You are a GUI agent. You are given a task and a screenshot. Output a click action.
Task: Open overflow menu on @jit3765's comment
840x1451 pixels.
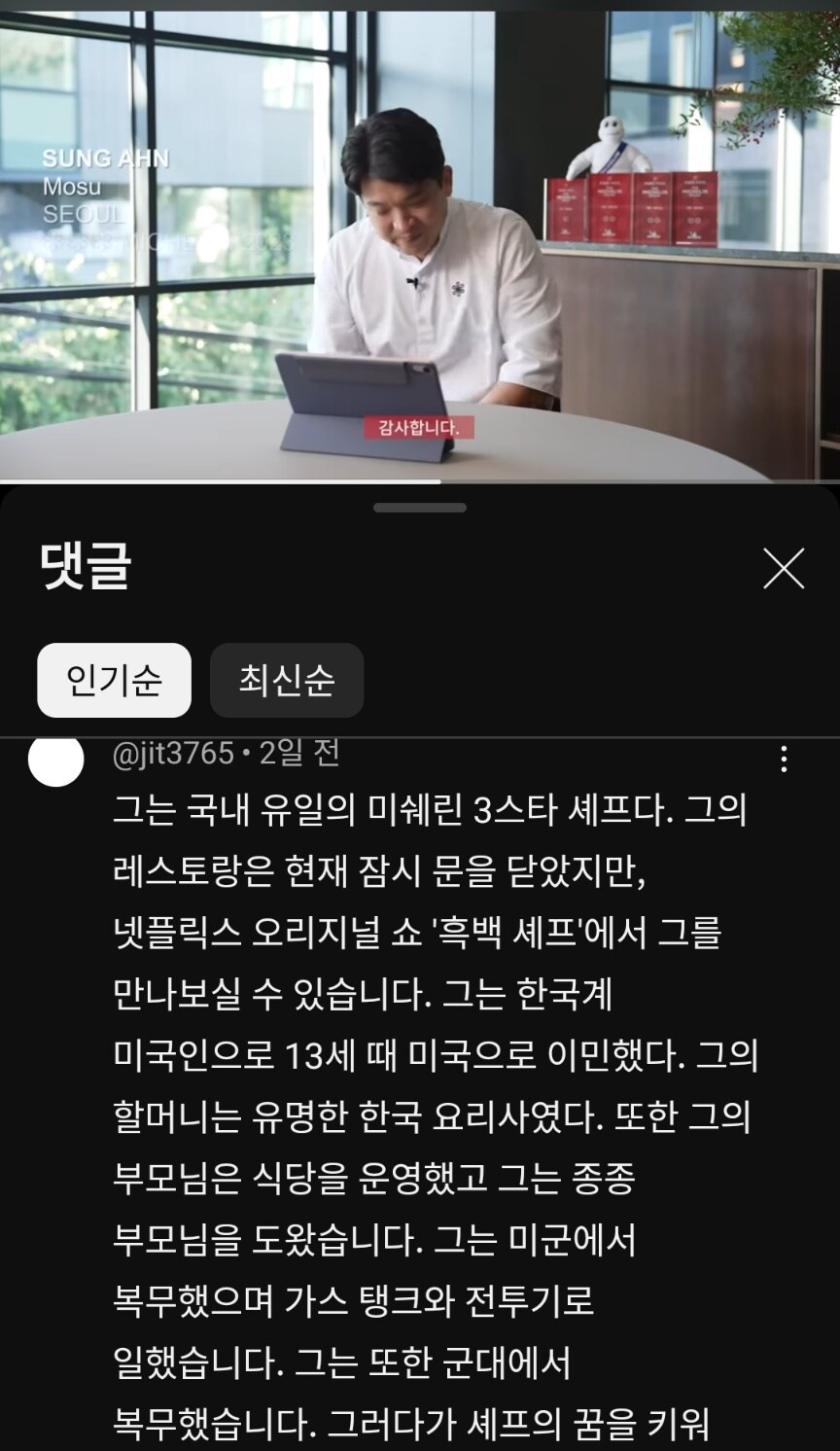coord(784,759)
